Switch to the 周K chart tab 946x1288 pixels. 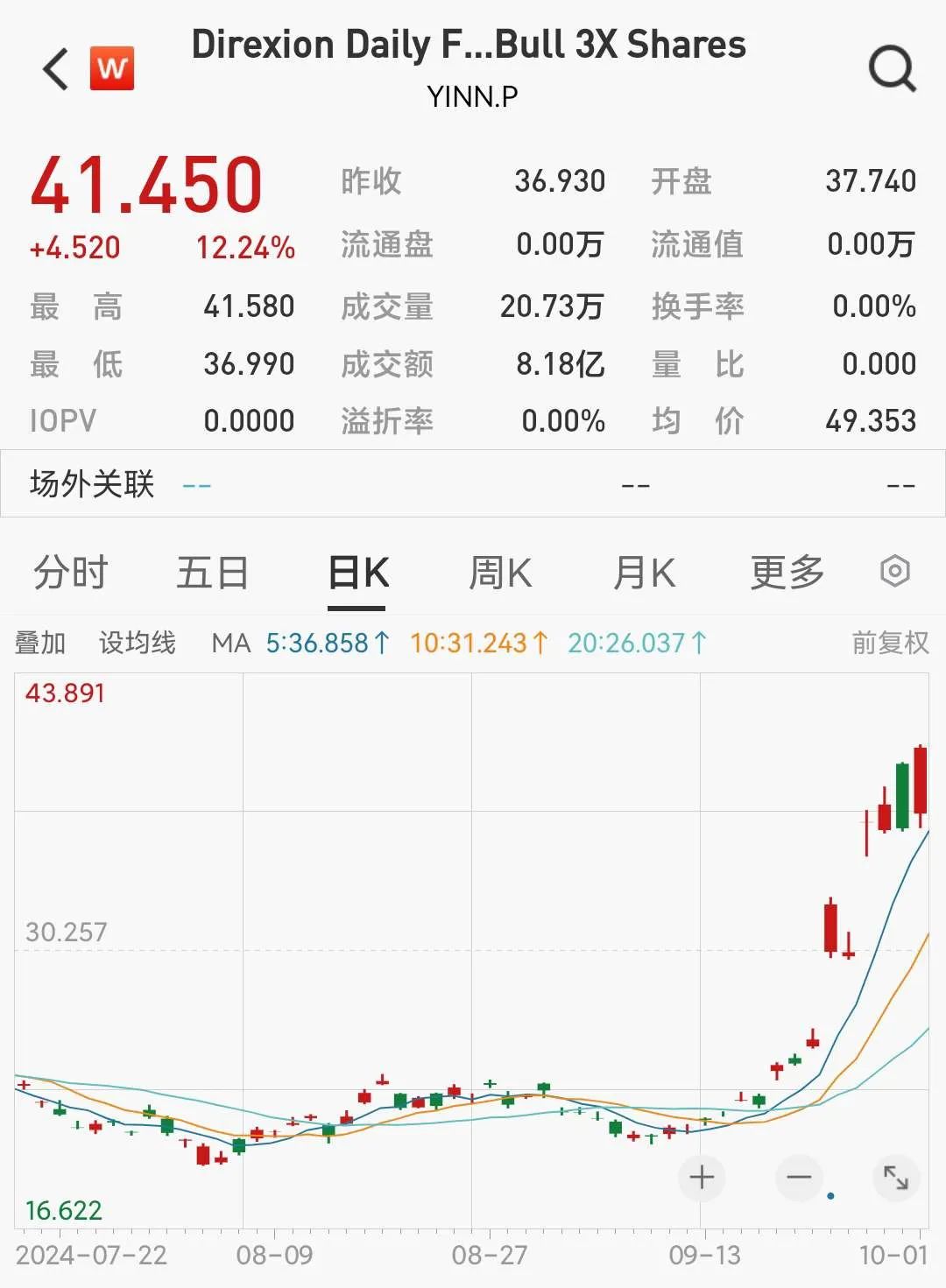pyautogui.click(x=500, y=574)
